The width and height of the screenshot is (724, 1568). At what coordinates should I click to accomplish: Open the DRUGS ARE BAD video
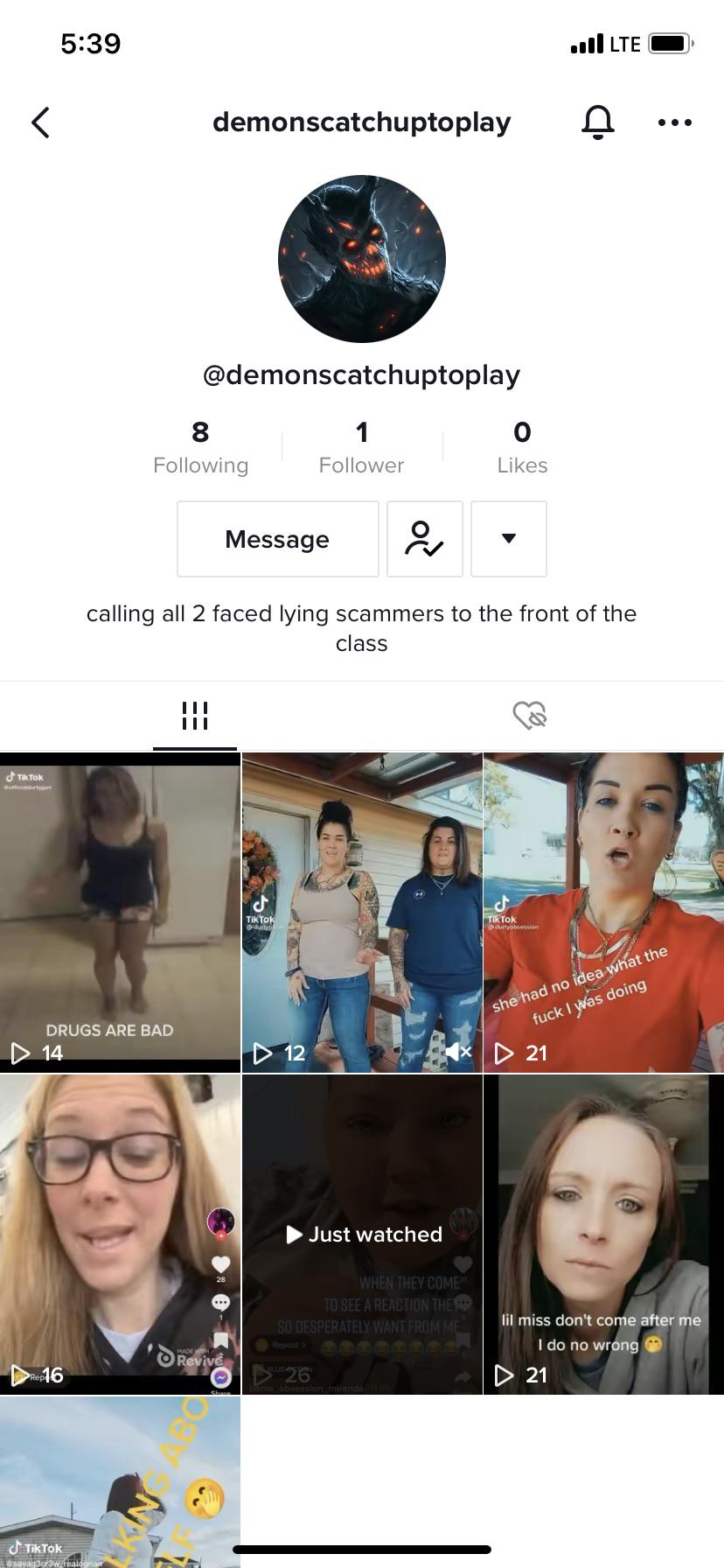pos(120,912)
